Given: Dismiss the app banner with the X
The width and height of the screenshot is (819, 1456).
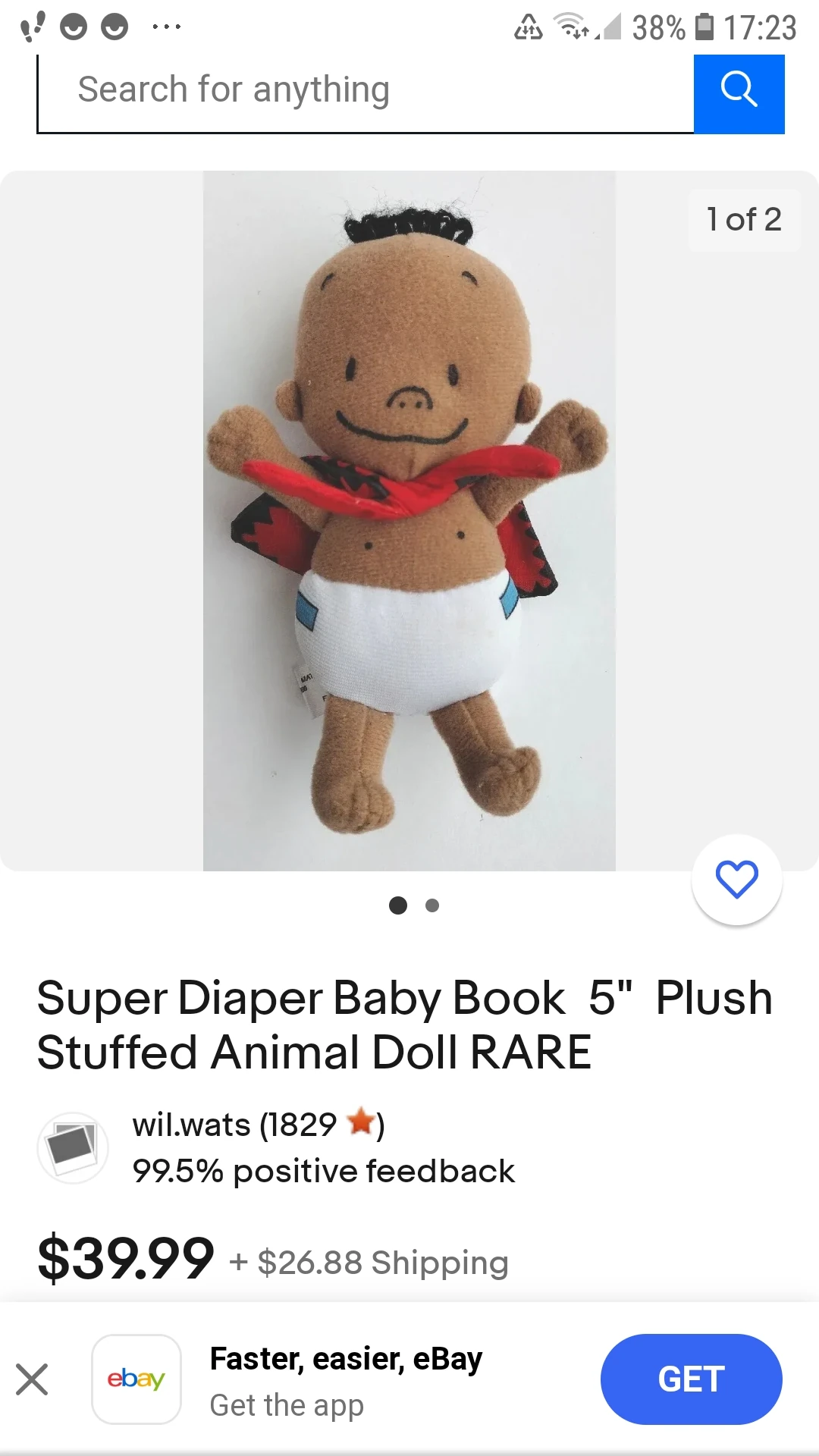Looking at the screenshot, I should (33, 1379).
